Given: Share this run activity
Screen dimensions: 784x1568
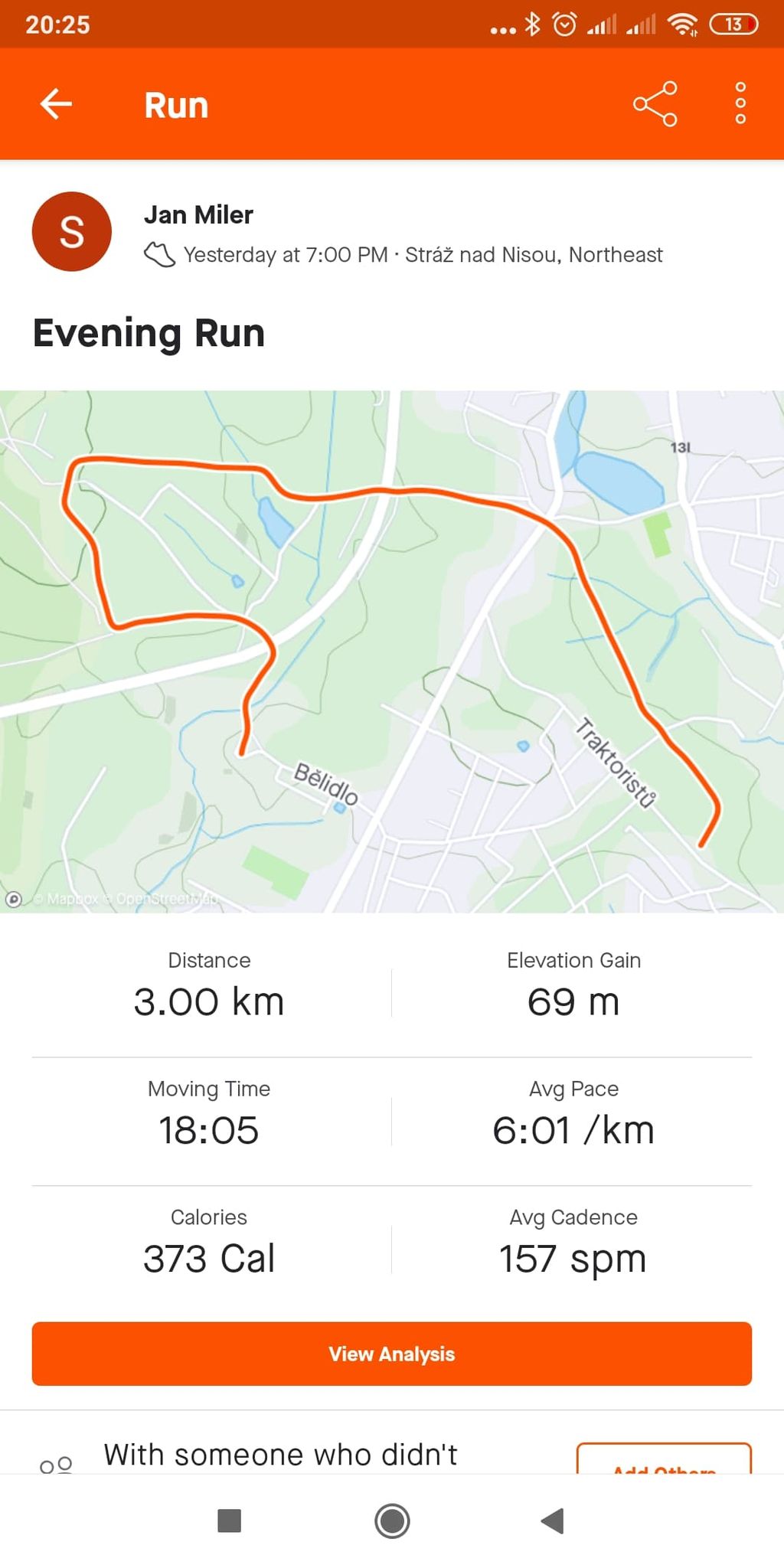Looking at the screenshot, I should coord(655,104).
